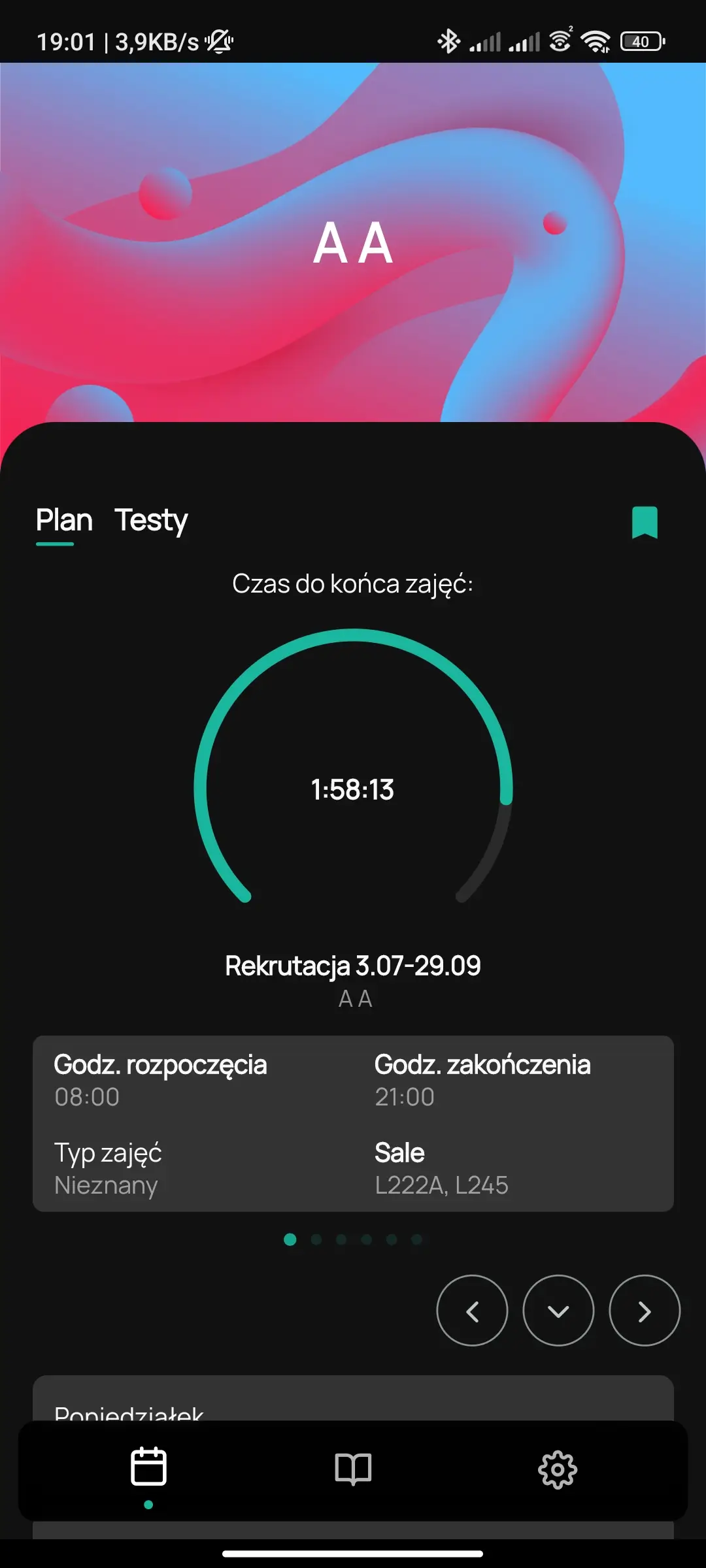The image size is (706, 1568).
Task: Open the calendar schedule tab
Action: coord(149,1467)
